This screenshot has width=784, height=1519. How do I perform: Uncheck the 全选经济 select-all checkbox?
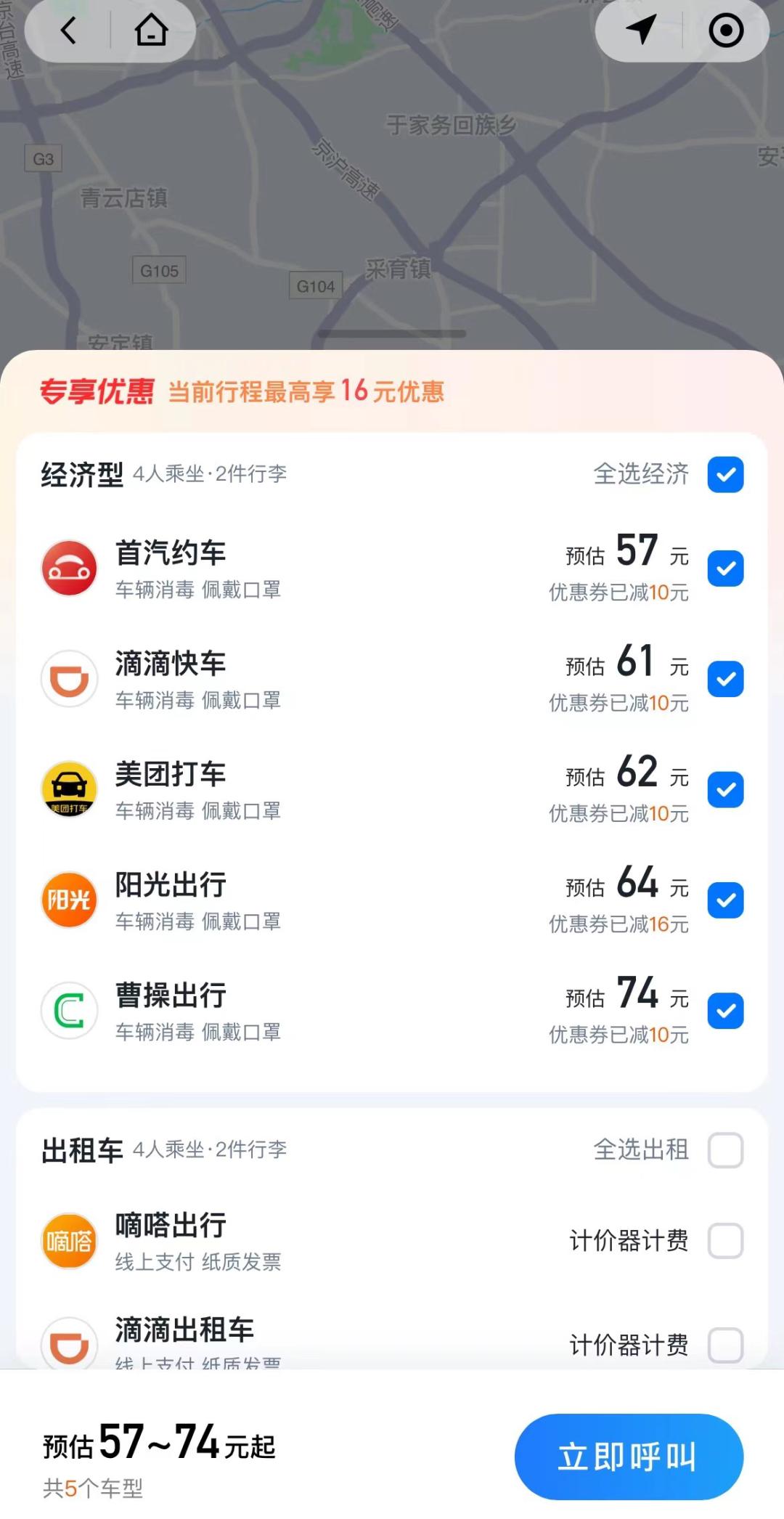(725, 475)
